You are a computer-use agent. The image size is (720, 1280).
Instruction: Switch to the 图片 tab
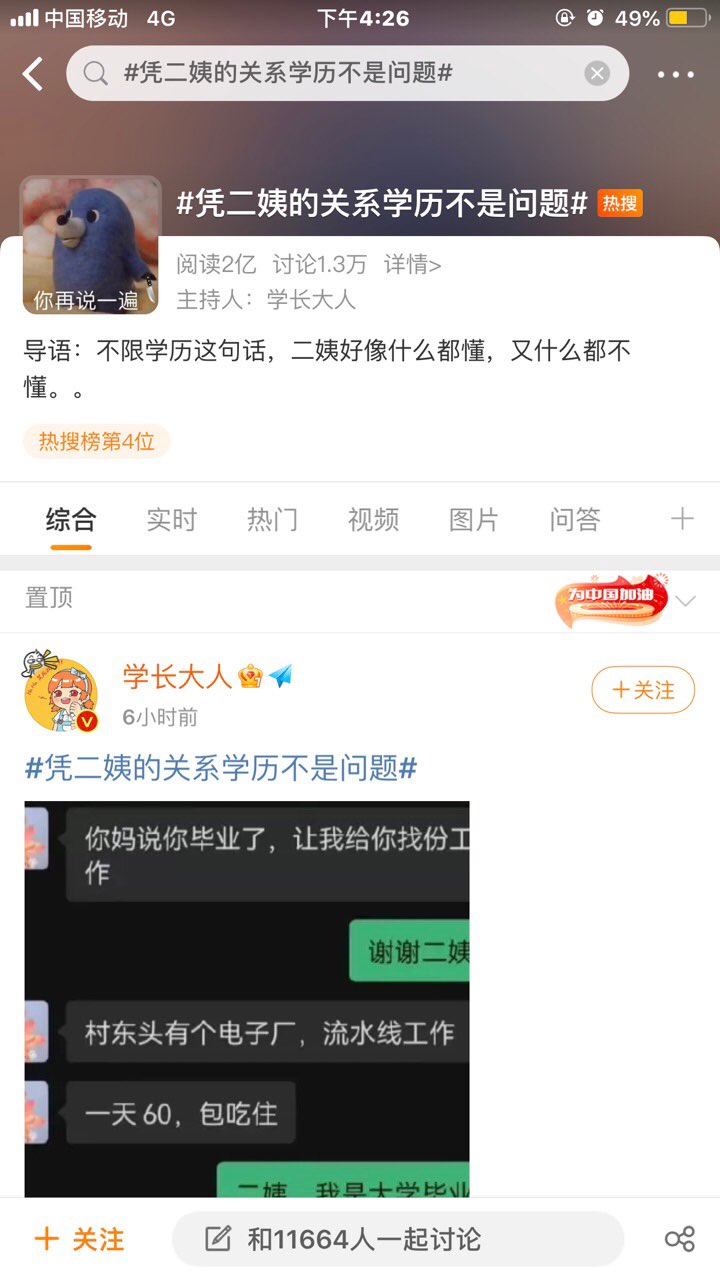point(474,519)
